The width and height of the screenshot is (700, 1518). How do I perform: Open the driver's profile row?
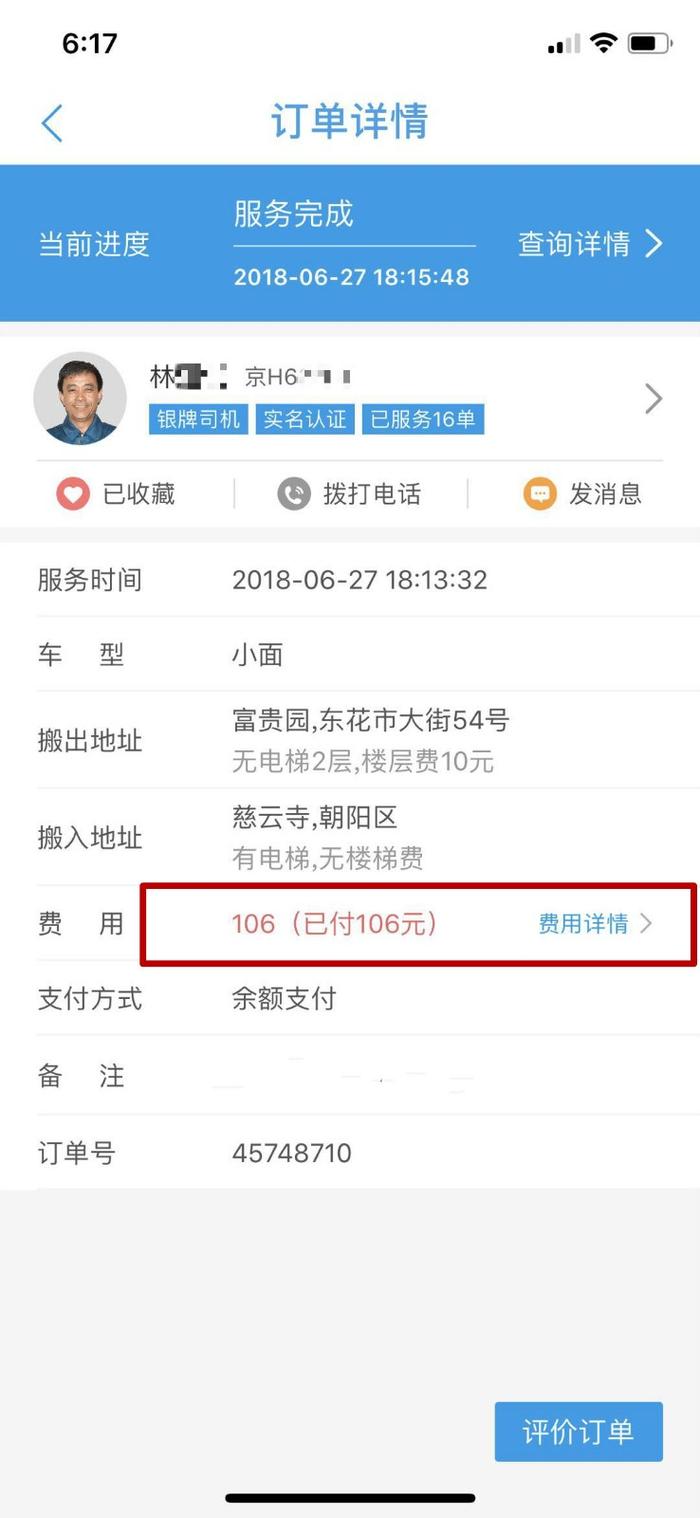(350, 397)
